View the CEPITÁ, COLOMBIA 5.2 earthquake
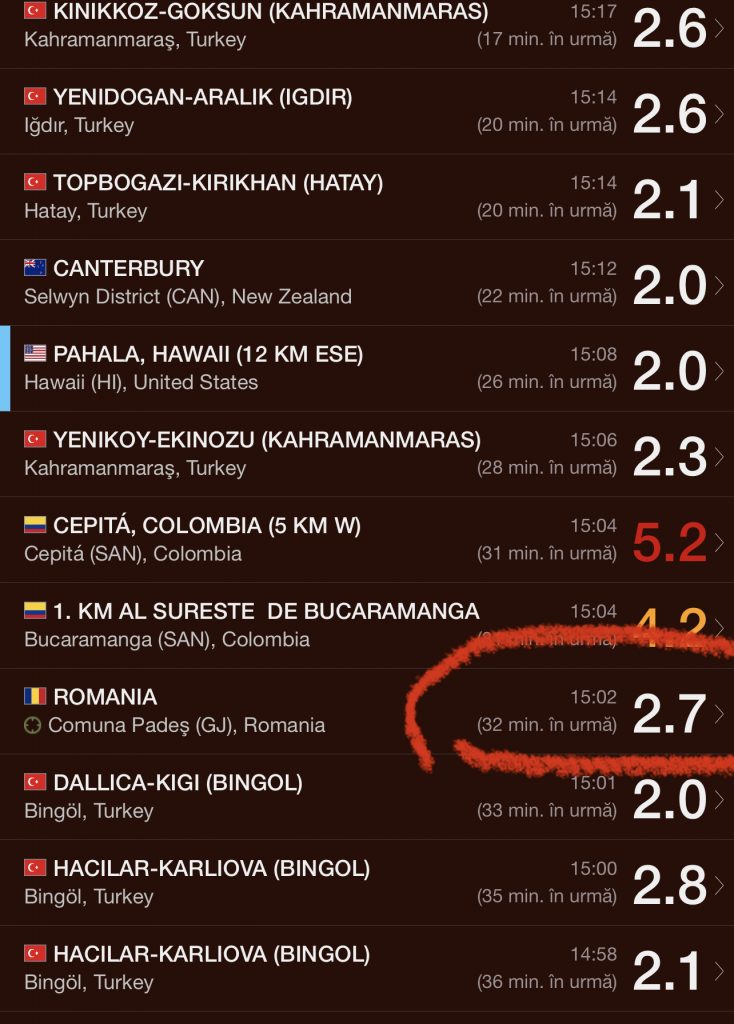Image resolution: width=734 pixels, height=1024 pixels. coord(367,540)
